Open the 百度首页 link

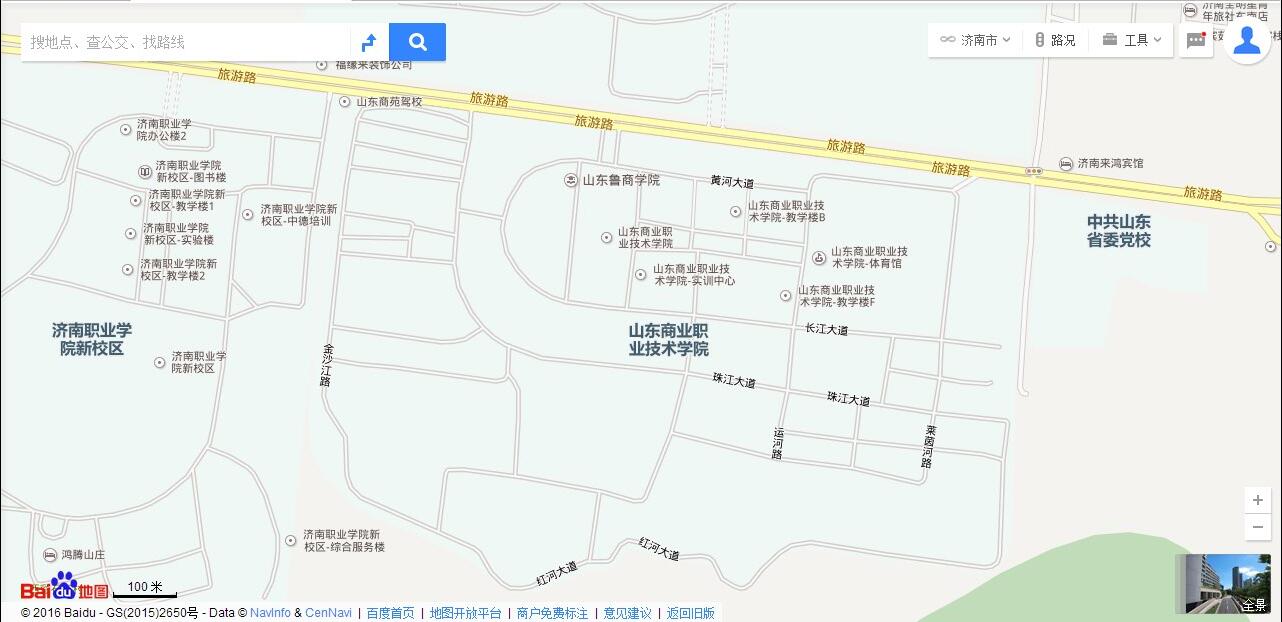[x=390, y=613]
